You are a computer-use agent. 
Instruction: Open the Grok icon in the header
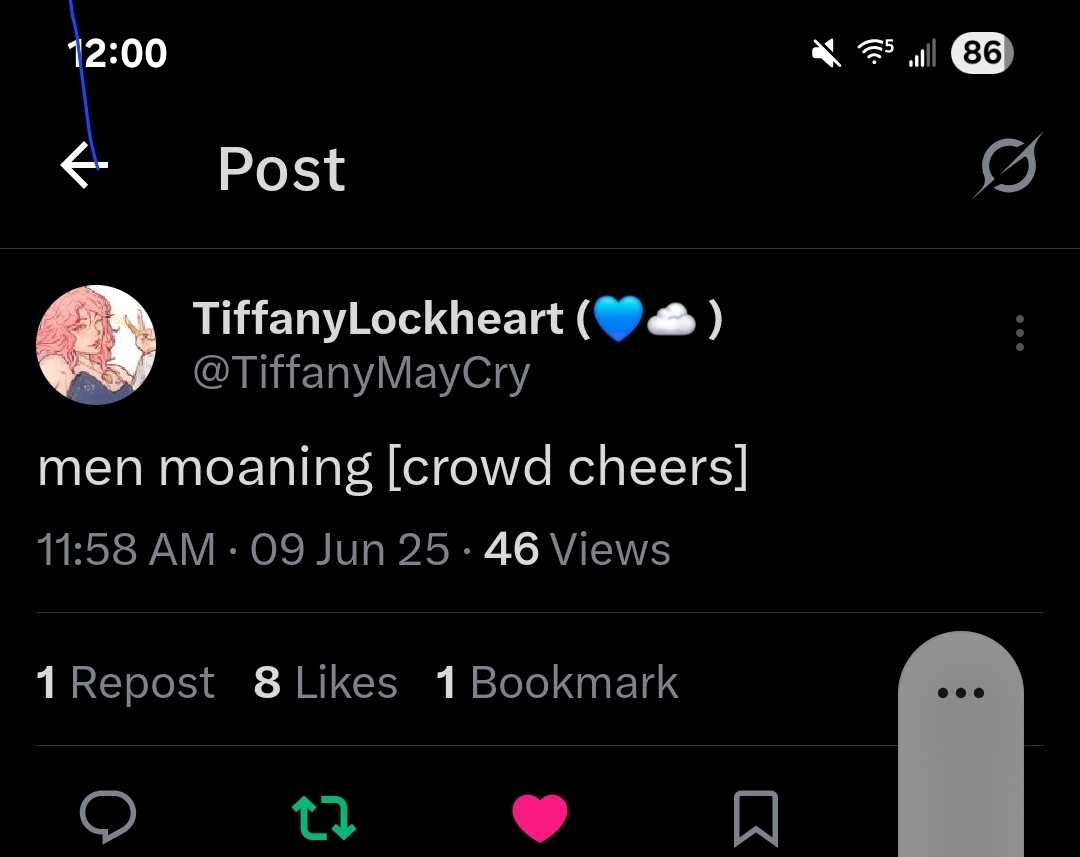pos(1008,166)
